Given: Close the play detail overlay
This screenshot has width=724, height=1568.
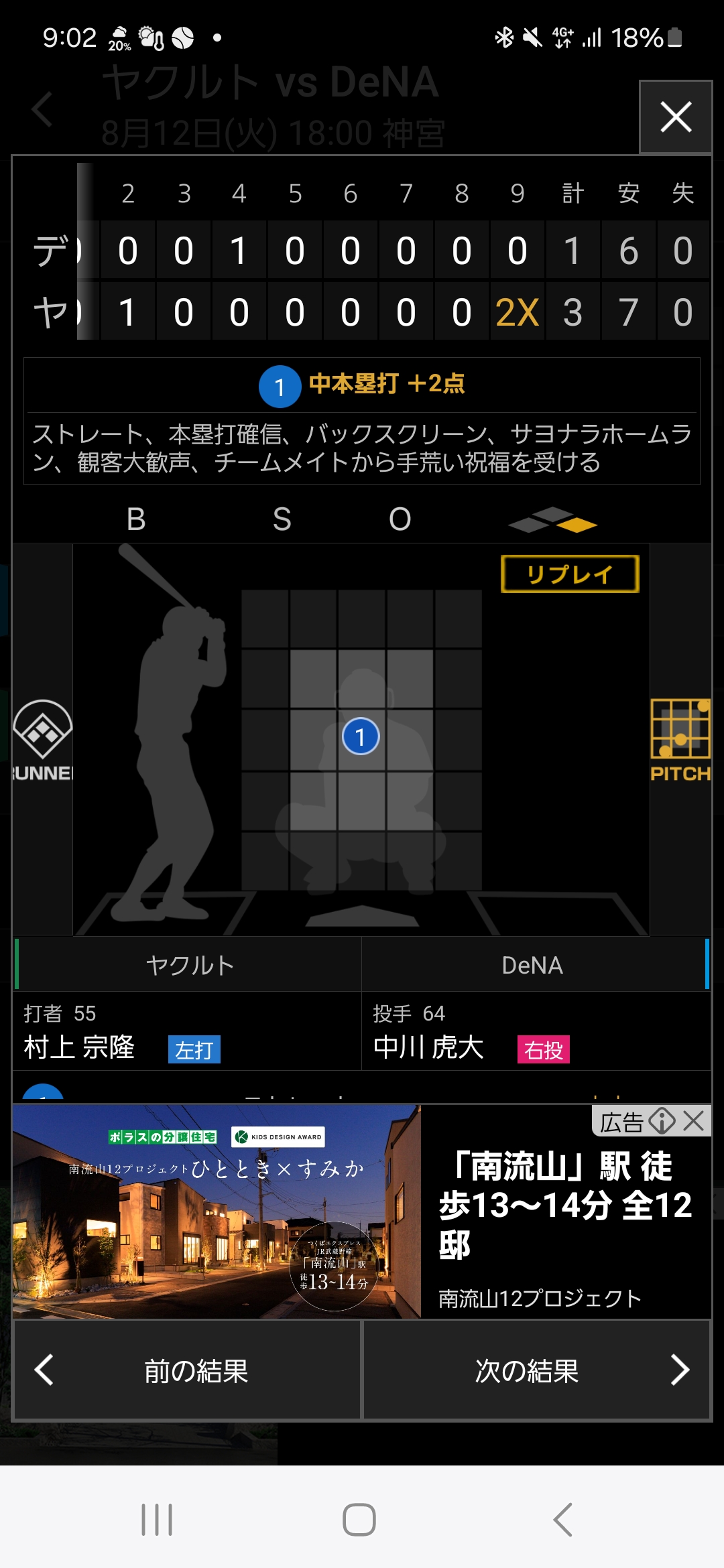Looking at the screenshot, I should (675, 117).
